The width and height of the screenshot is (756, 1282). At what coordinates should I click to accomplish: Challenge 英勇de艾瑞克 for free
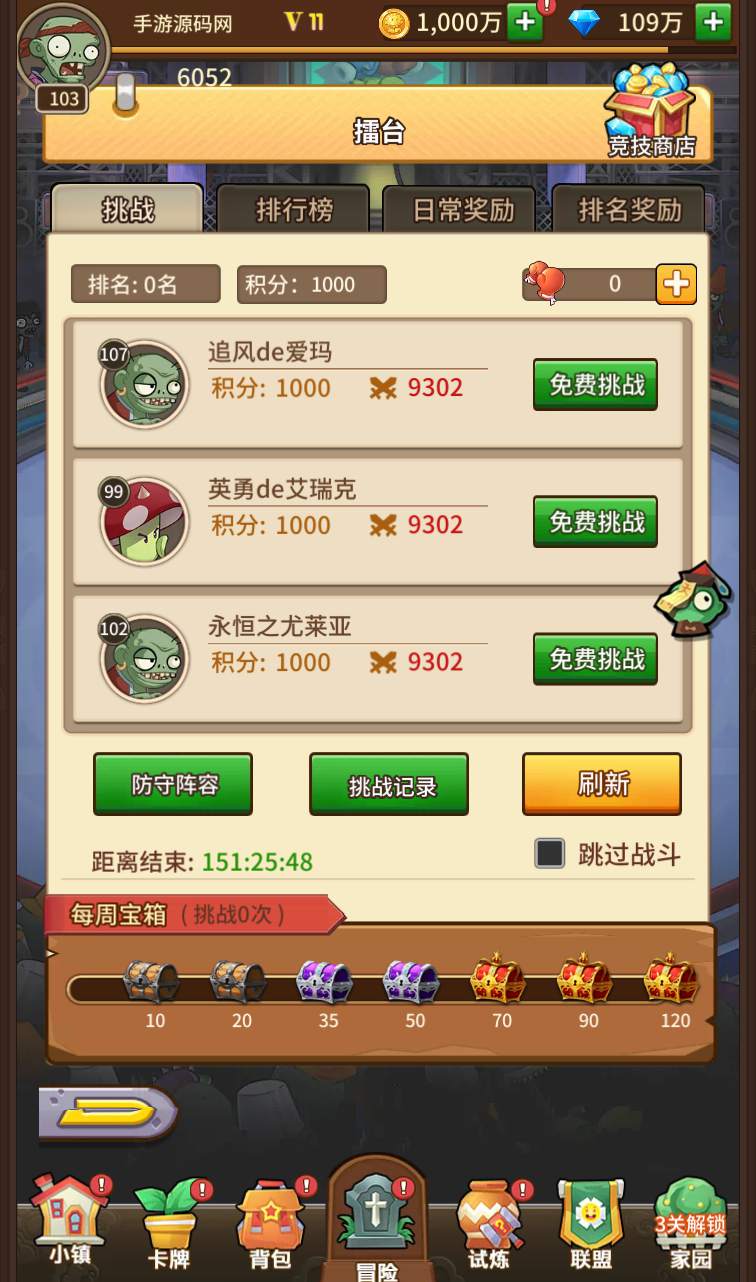pyautogui.click(x=595, y=522)
